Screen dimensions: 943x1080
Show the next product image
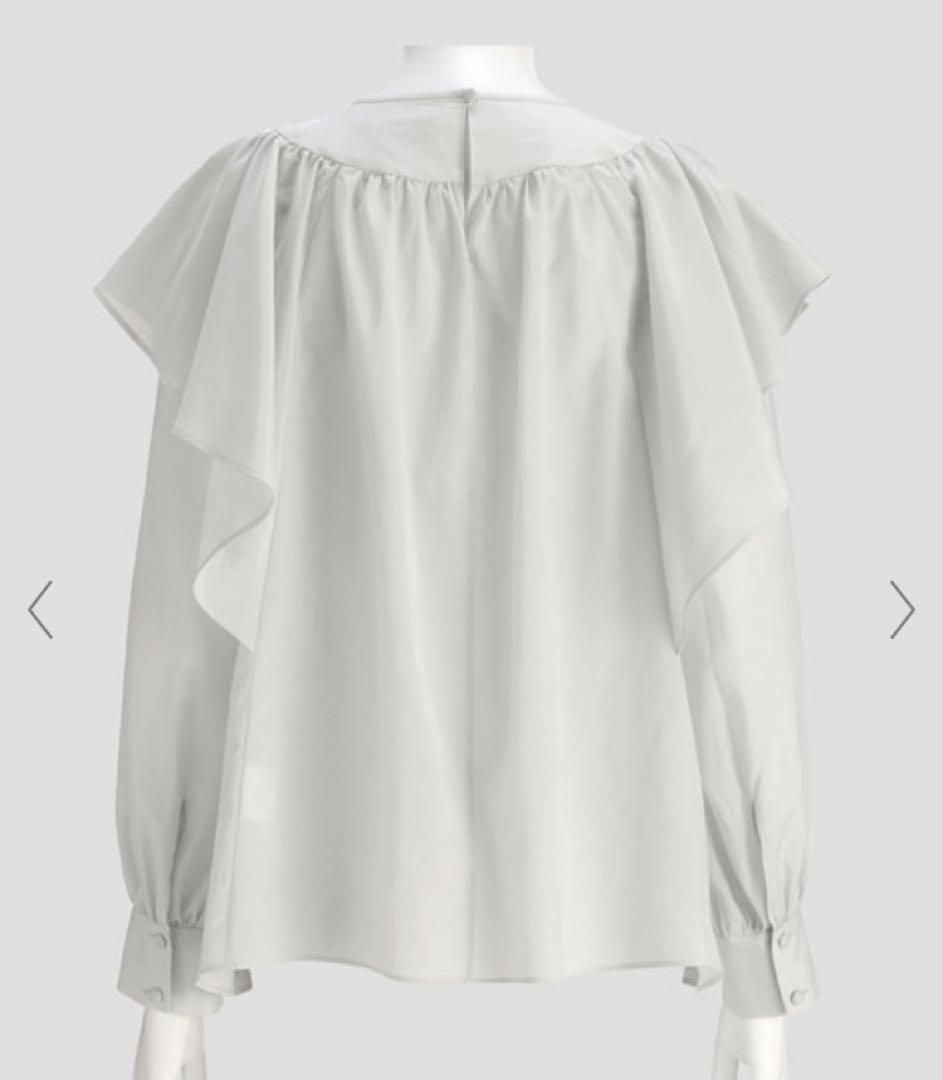click(902, 609)
